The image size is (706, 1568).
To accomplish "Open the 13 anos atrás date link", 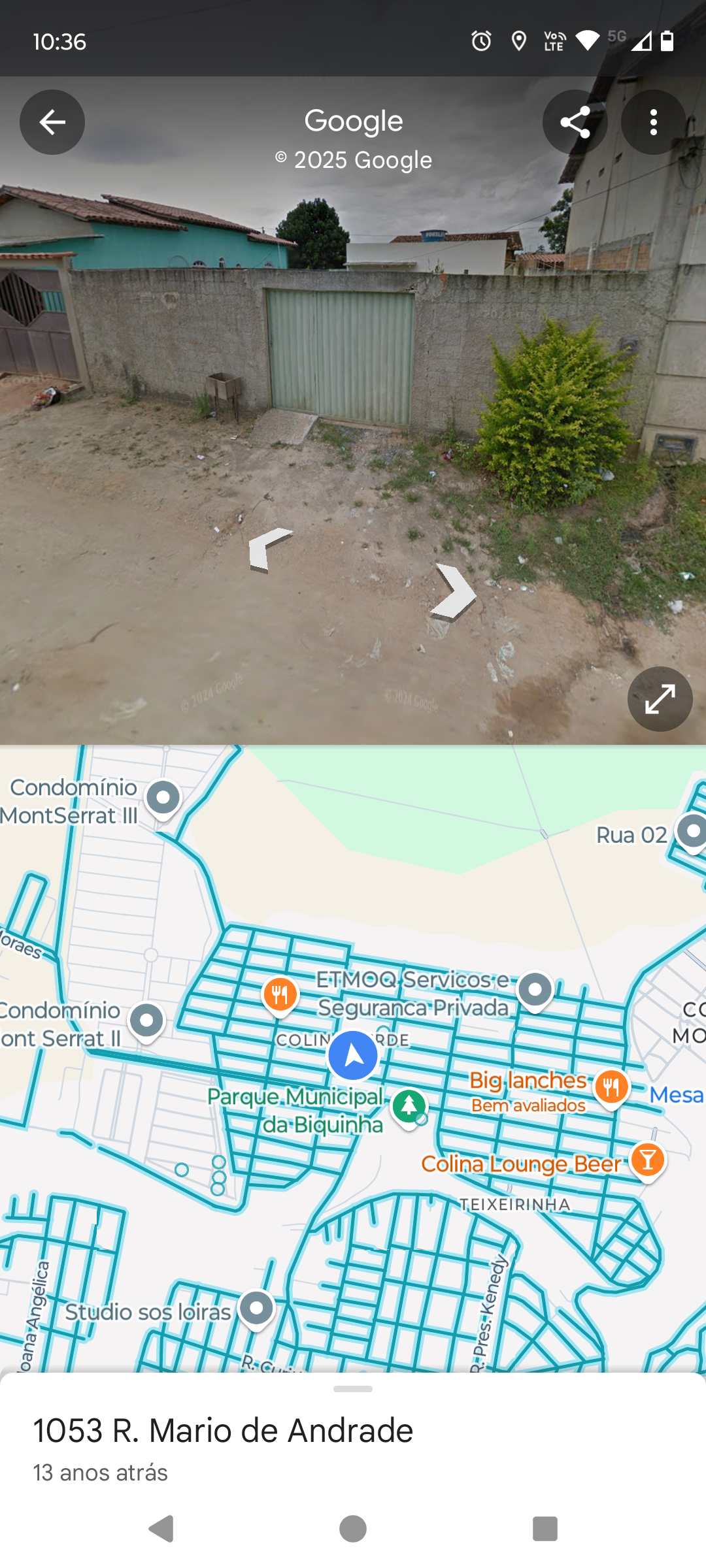I will 100,1473.
